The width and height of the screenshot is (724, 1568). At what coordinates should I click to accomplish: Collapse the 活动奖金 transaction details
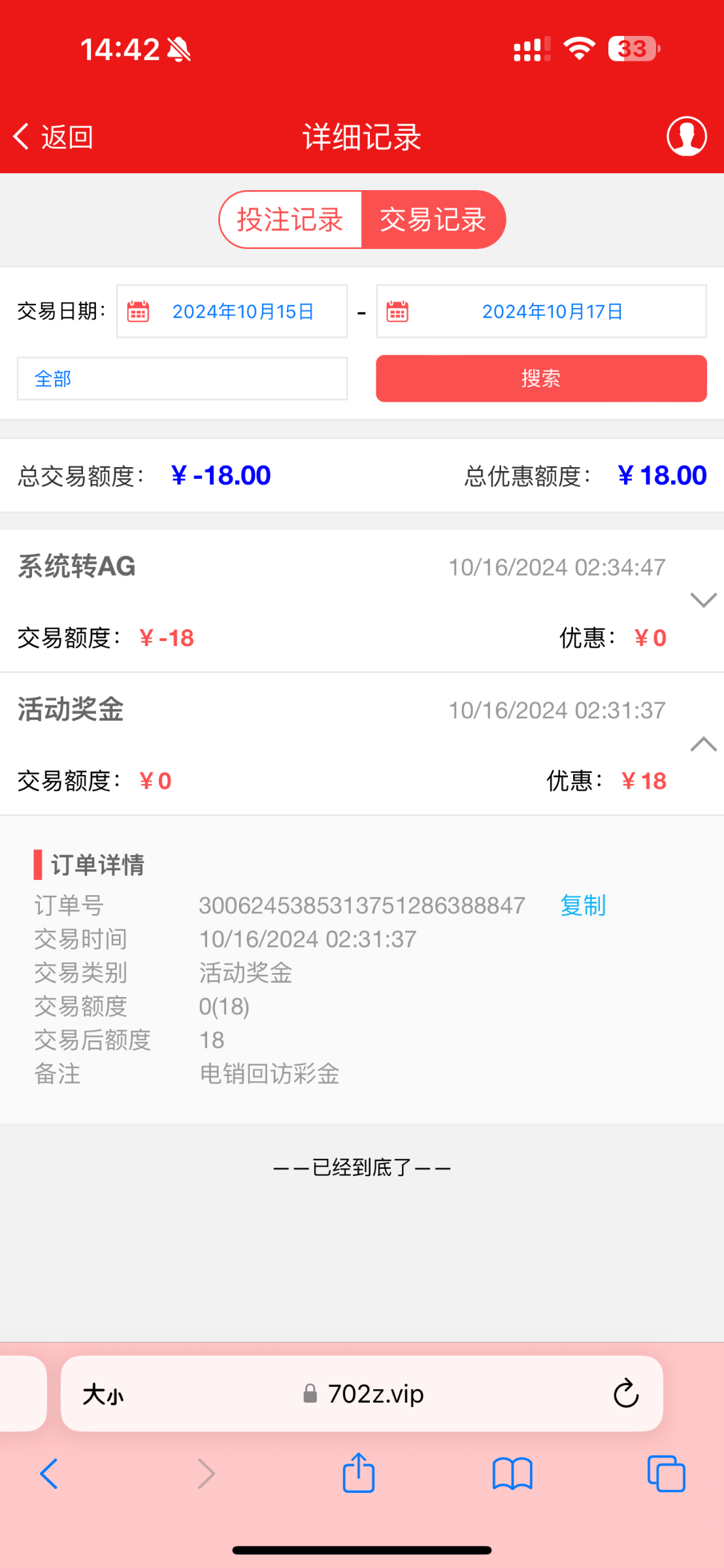pos(703,743)
